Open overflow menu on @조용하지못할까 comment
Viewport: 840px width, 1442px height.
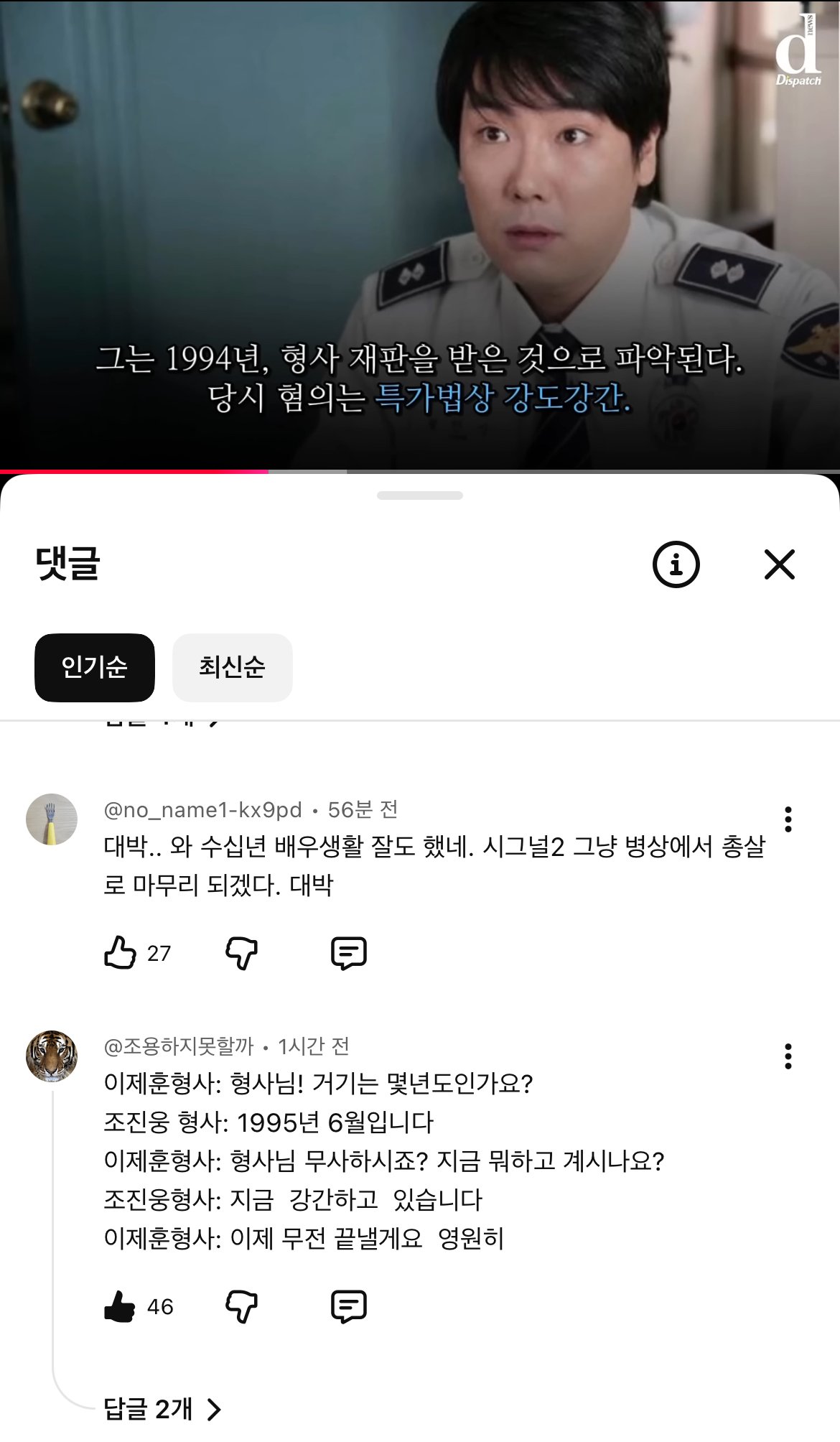click(788, 1056)
